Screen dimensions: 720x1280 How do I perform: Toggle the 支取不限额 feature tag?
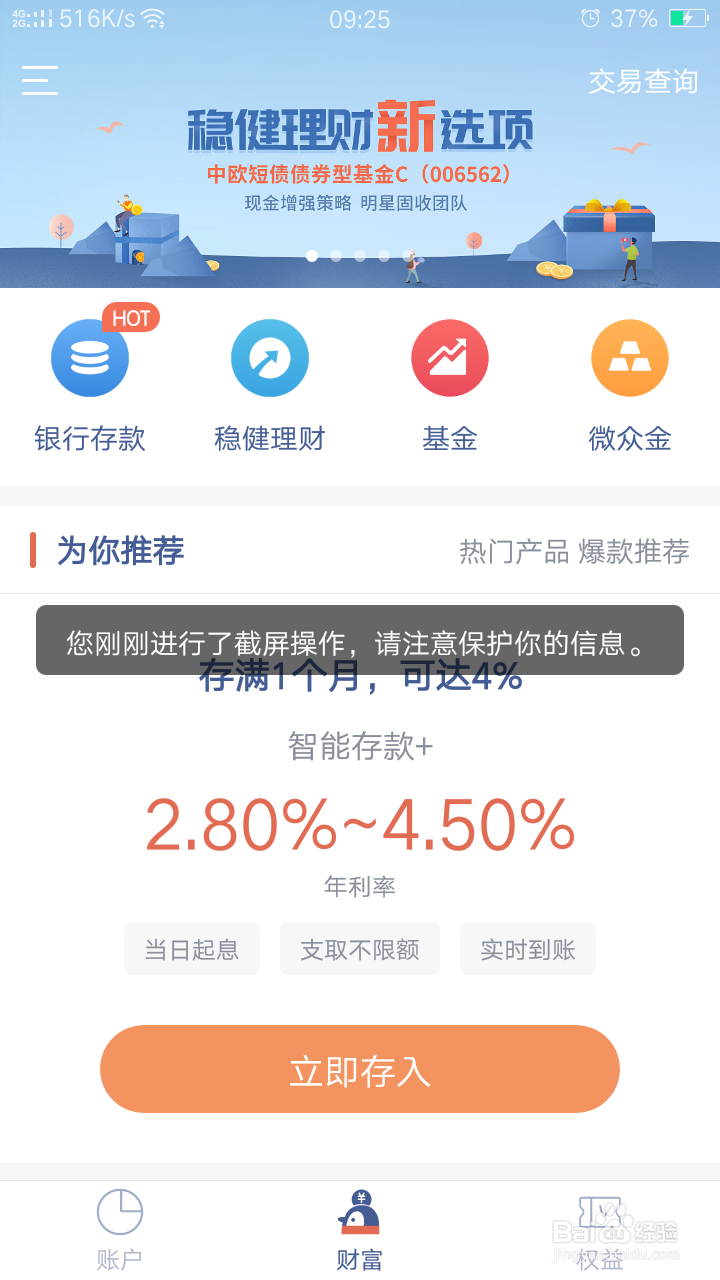point(359,948)
